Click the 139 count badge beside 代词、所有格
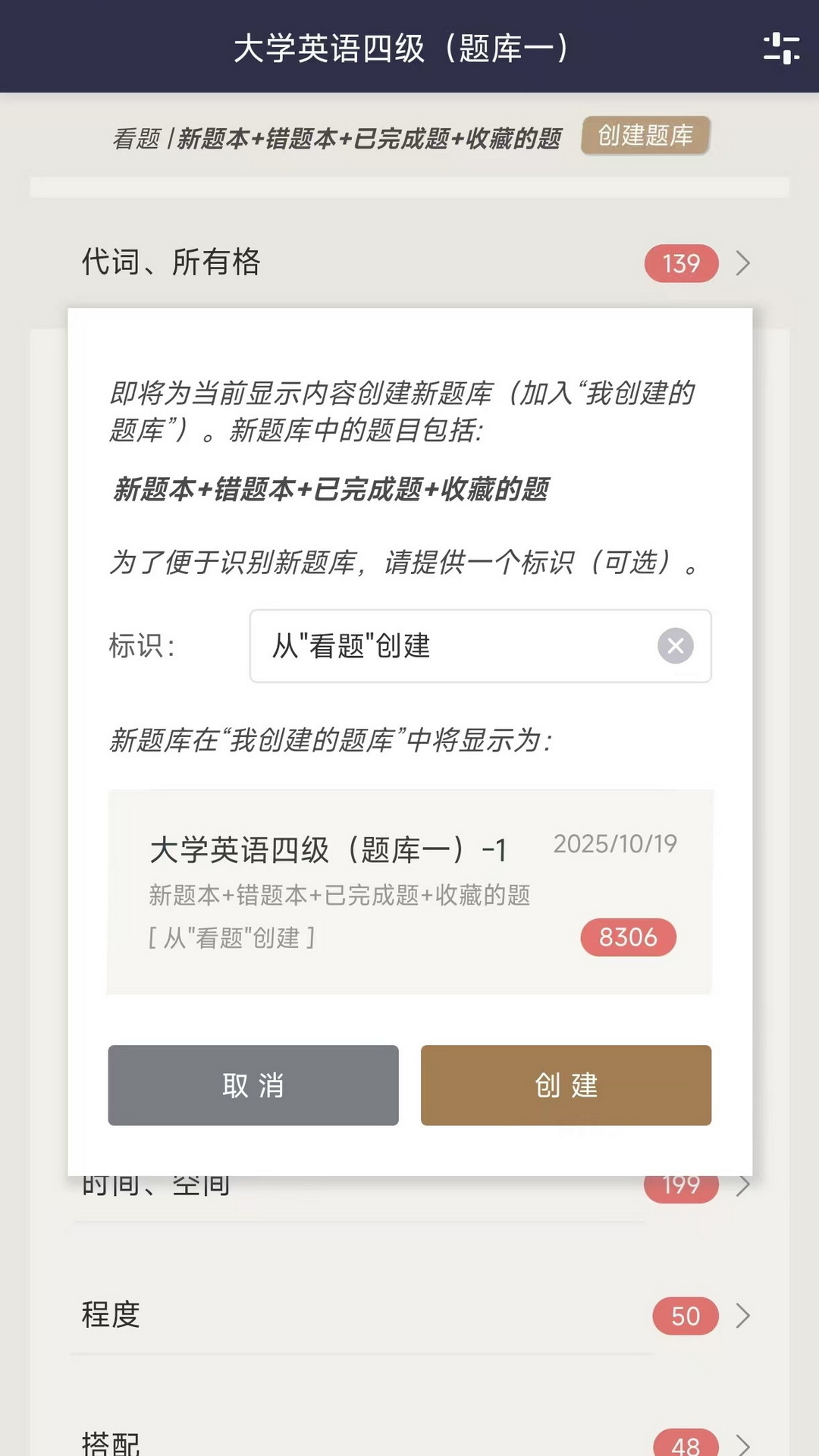The image size is (819, 1456). [x=680, y=263]
